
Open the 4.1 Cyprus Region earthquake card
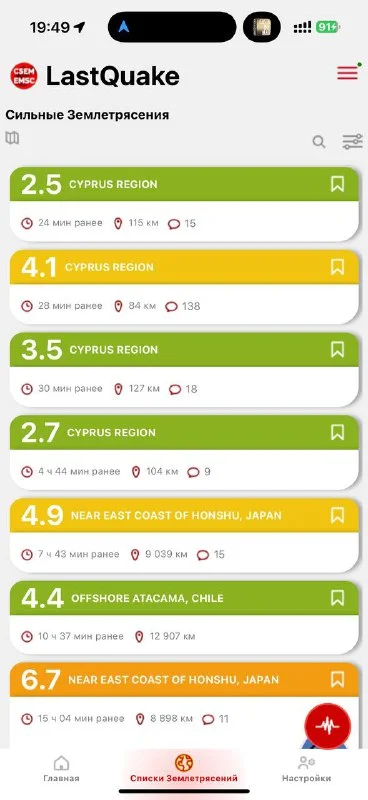click(x=184, y=287)
